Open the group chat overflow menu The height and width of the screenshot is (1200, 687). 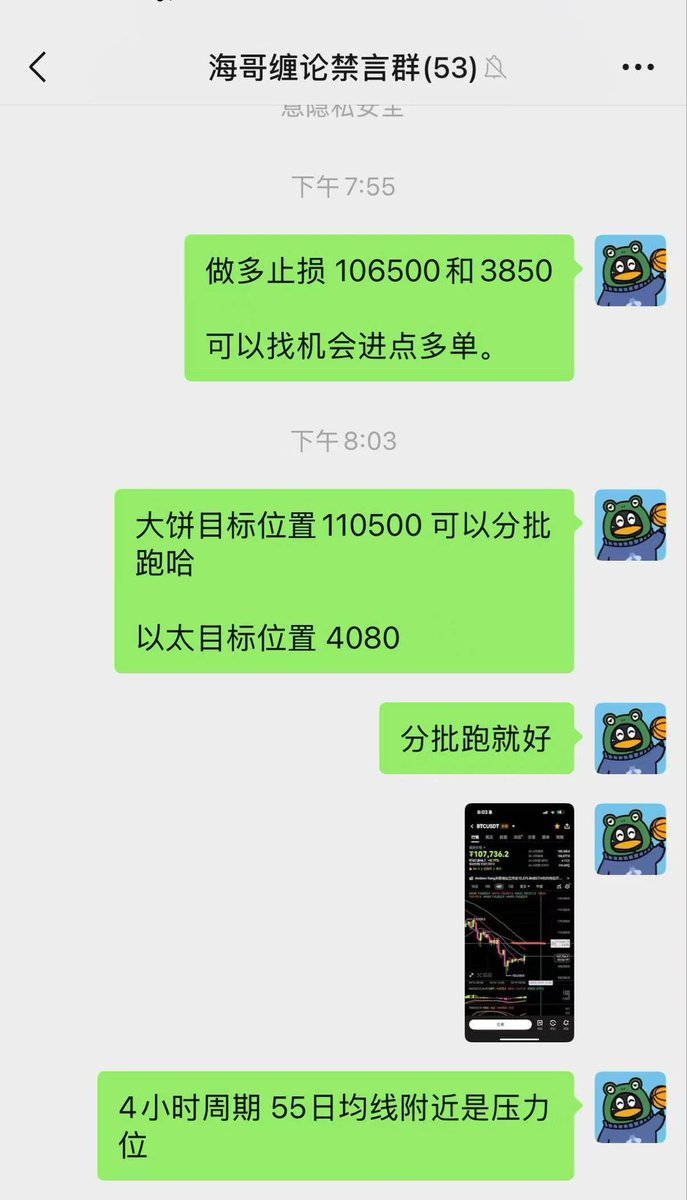(637, 68)
